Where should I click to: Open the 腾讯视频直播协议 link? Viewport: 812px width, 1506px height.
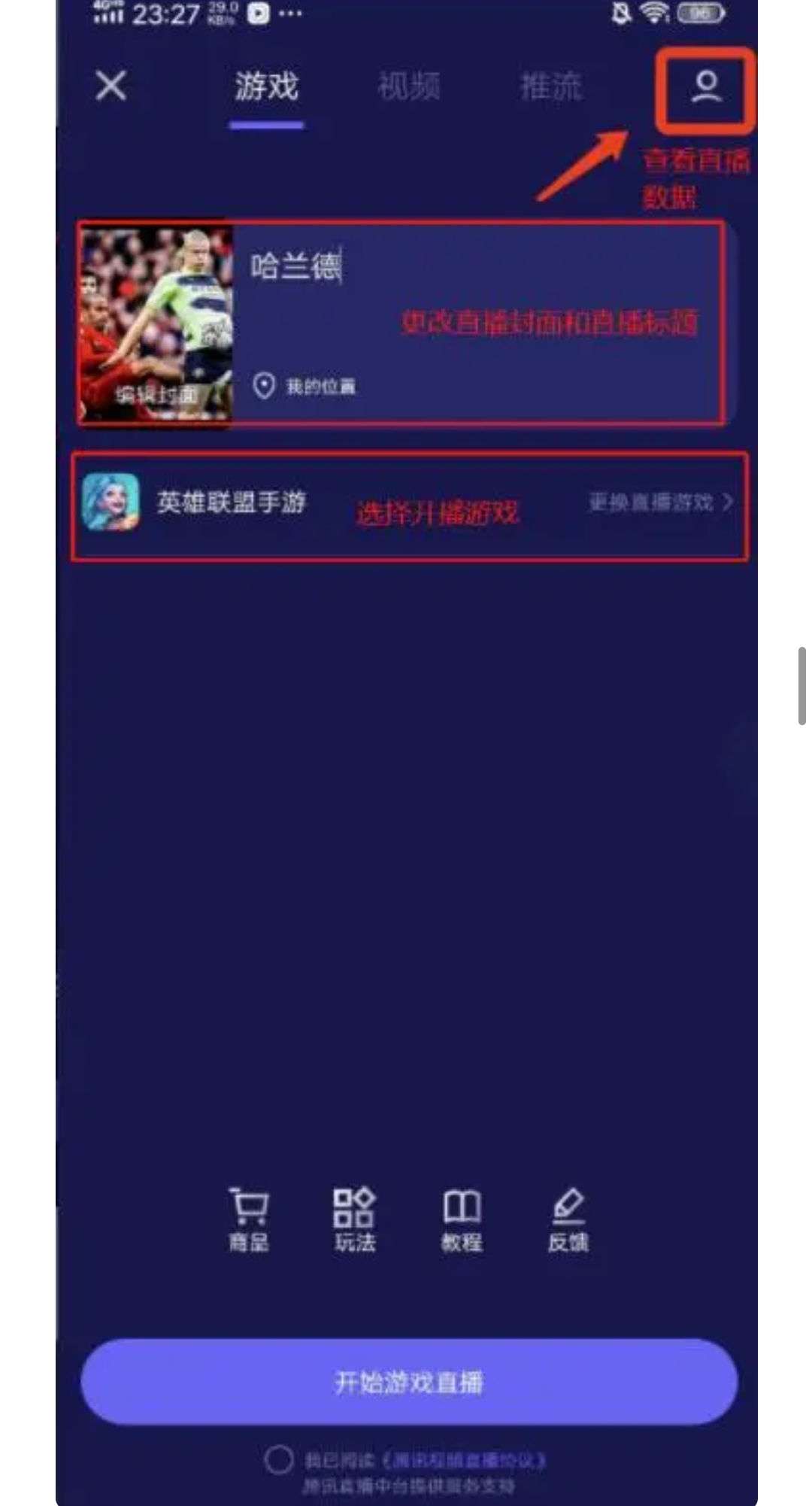(x=464, y=1461)
